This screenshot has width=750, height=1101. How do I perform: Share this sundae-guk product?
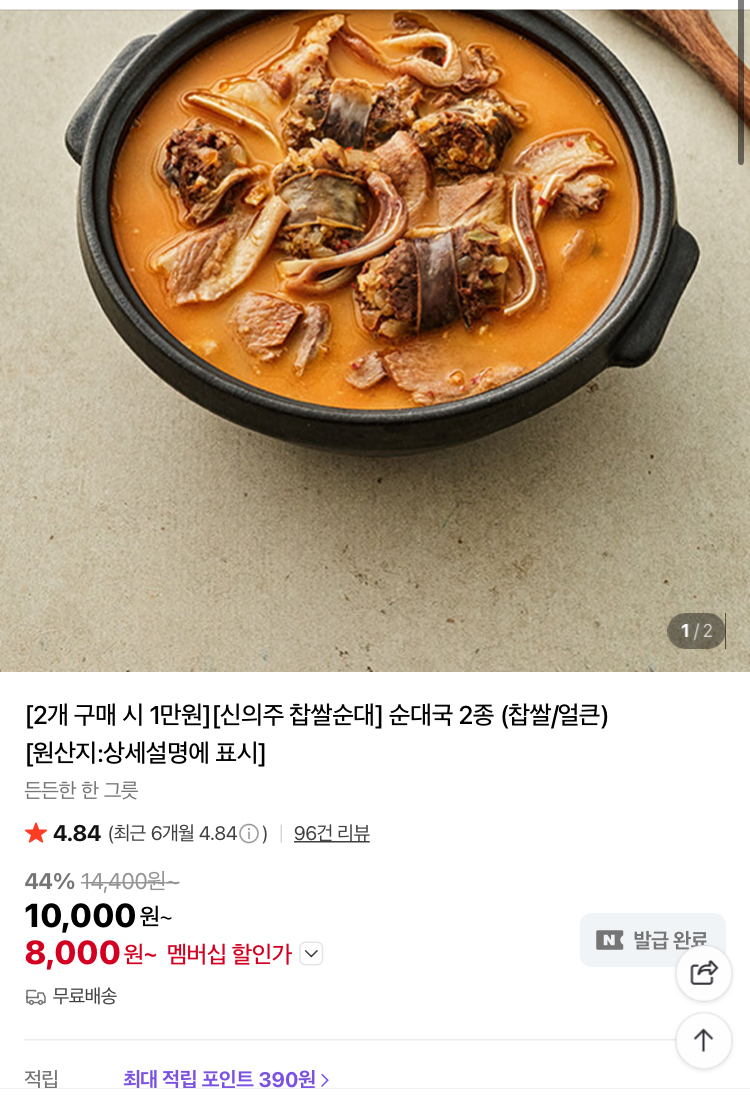[704, 972]
